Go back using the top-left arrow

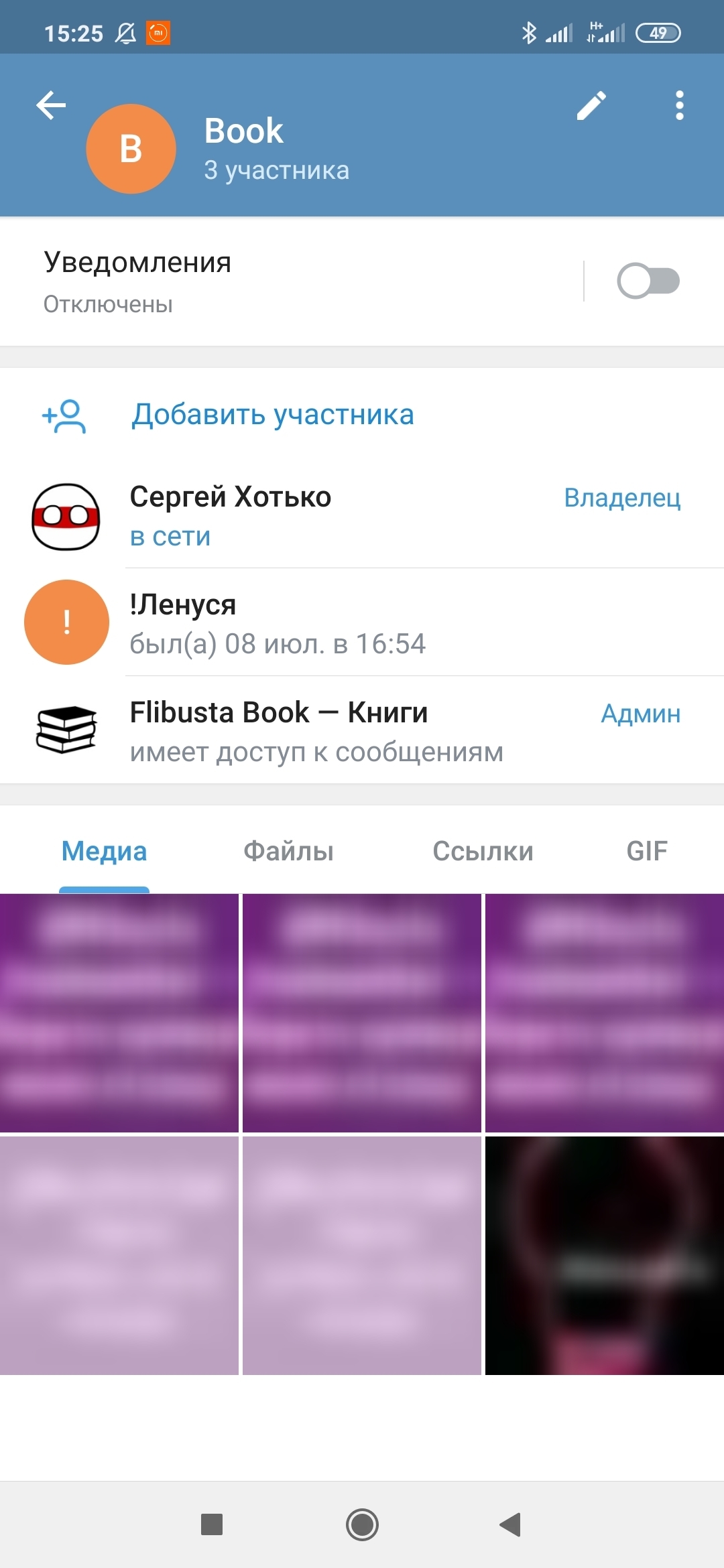tap(51, 105)
